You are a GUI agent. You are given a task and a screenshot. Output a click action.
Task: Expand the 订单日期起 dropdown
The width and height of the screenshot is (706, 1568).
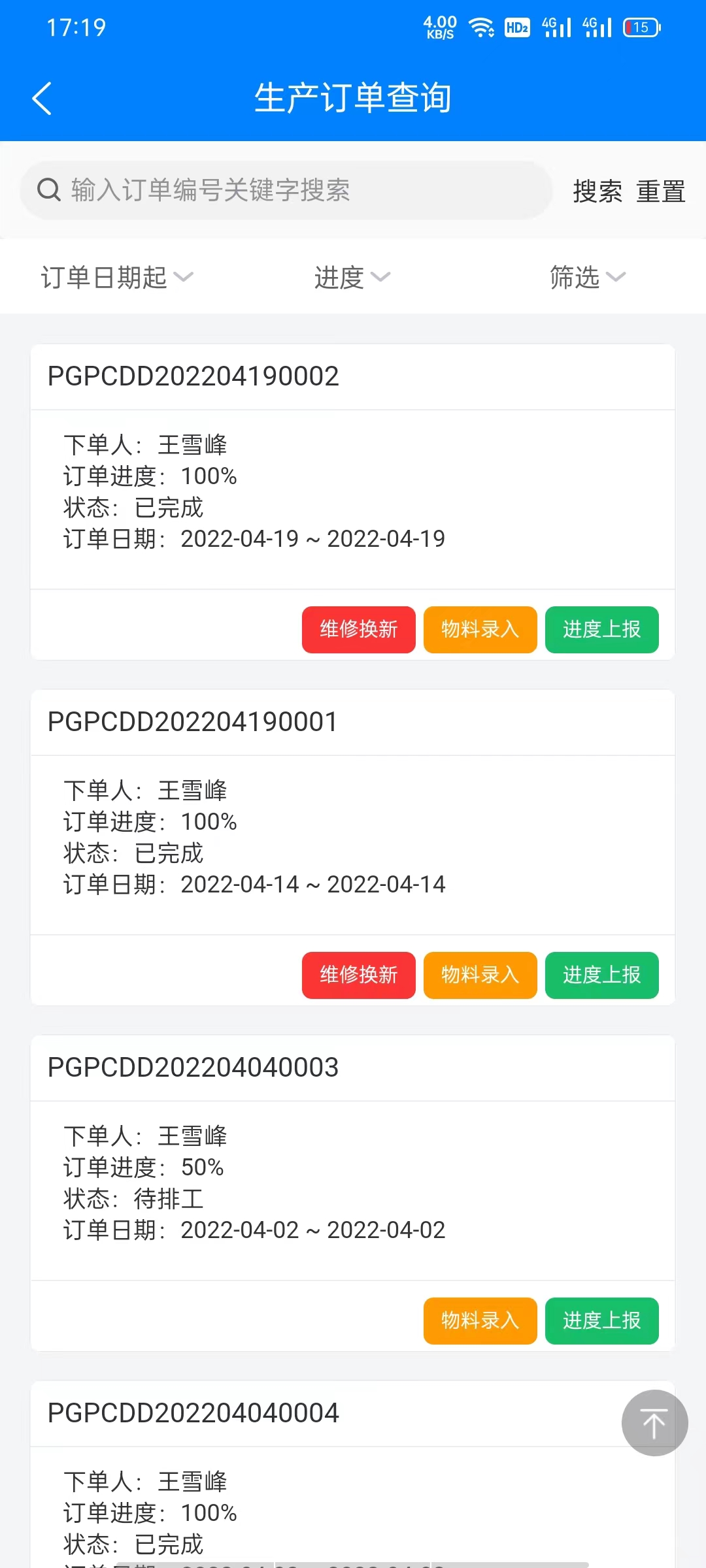click(117, 277)
